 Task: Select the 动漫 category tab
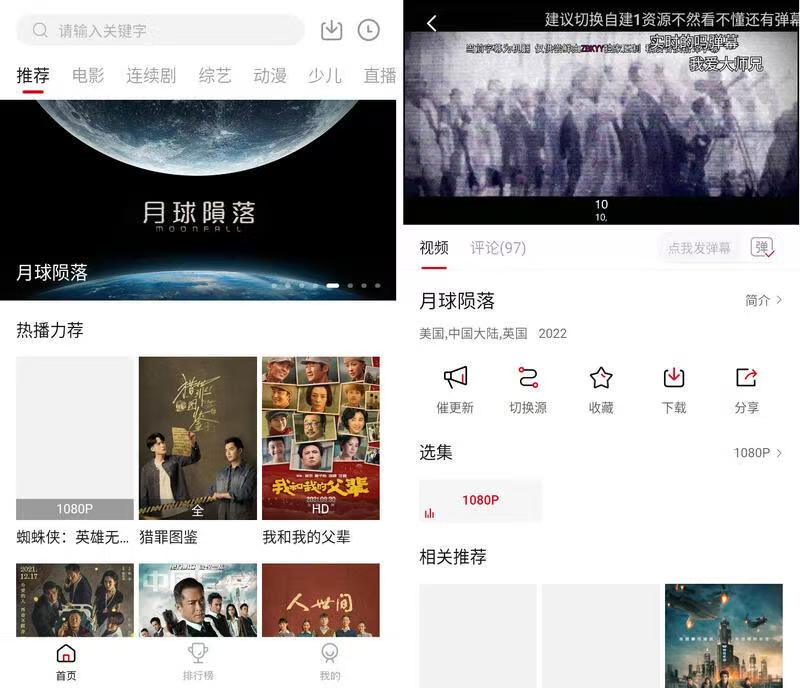tap(270, 76)
